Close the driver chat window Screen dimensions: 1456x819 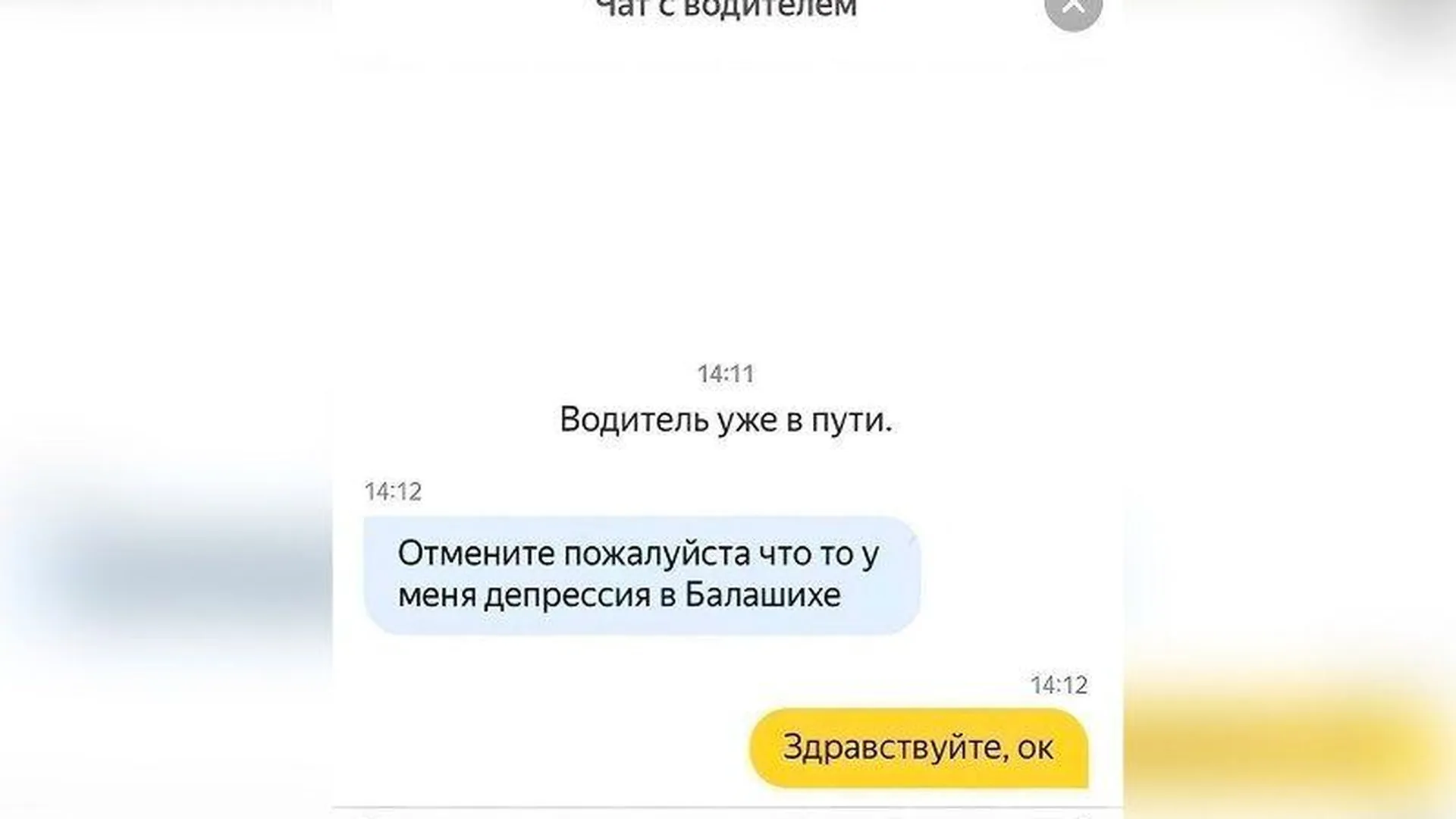[1073, 8]
